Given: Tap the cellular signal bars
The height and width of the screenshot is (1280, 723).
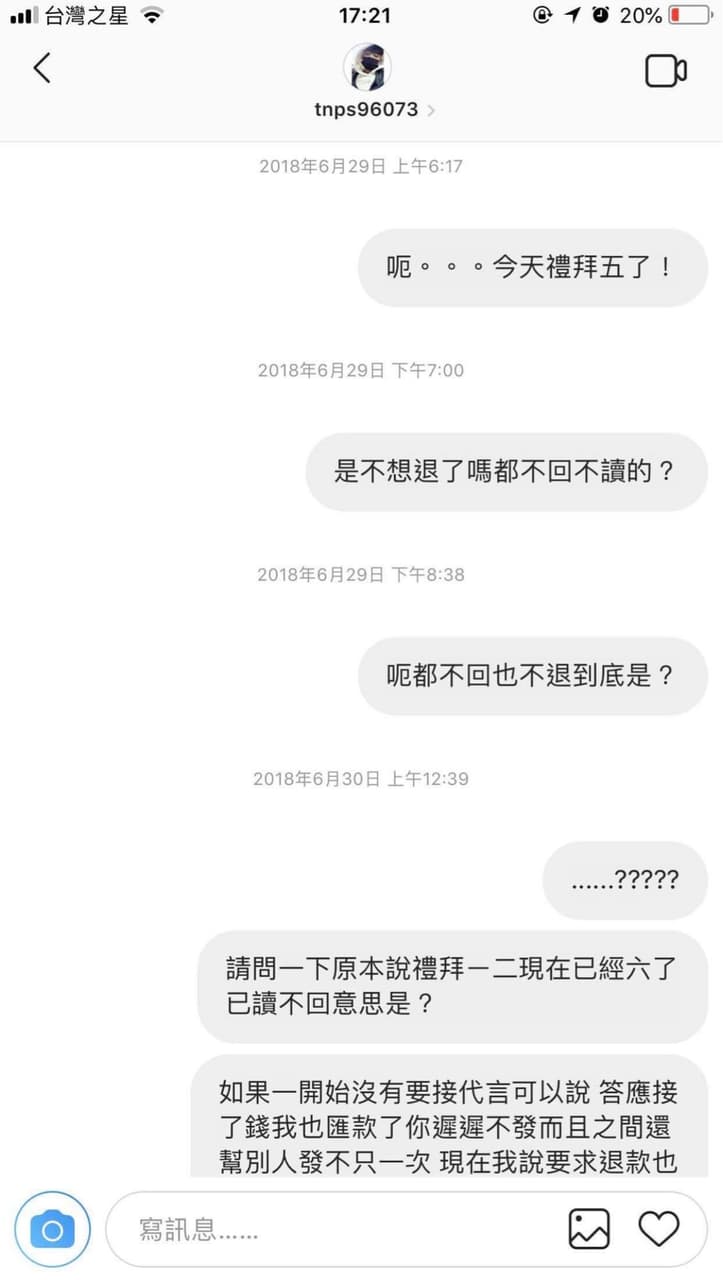Looking at the screenshot, I should pyautogui.click(x=20, y=15).
